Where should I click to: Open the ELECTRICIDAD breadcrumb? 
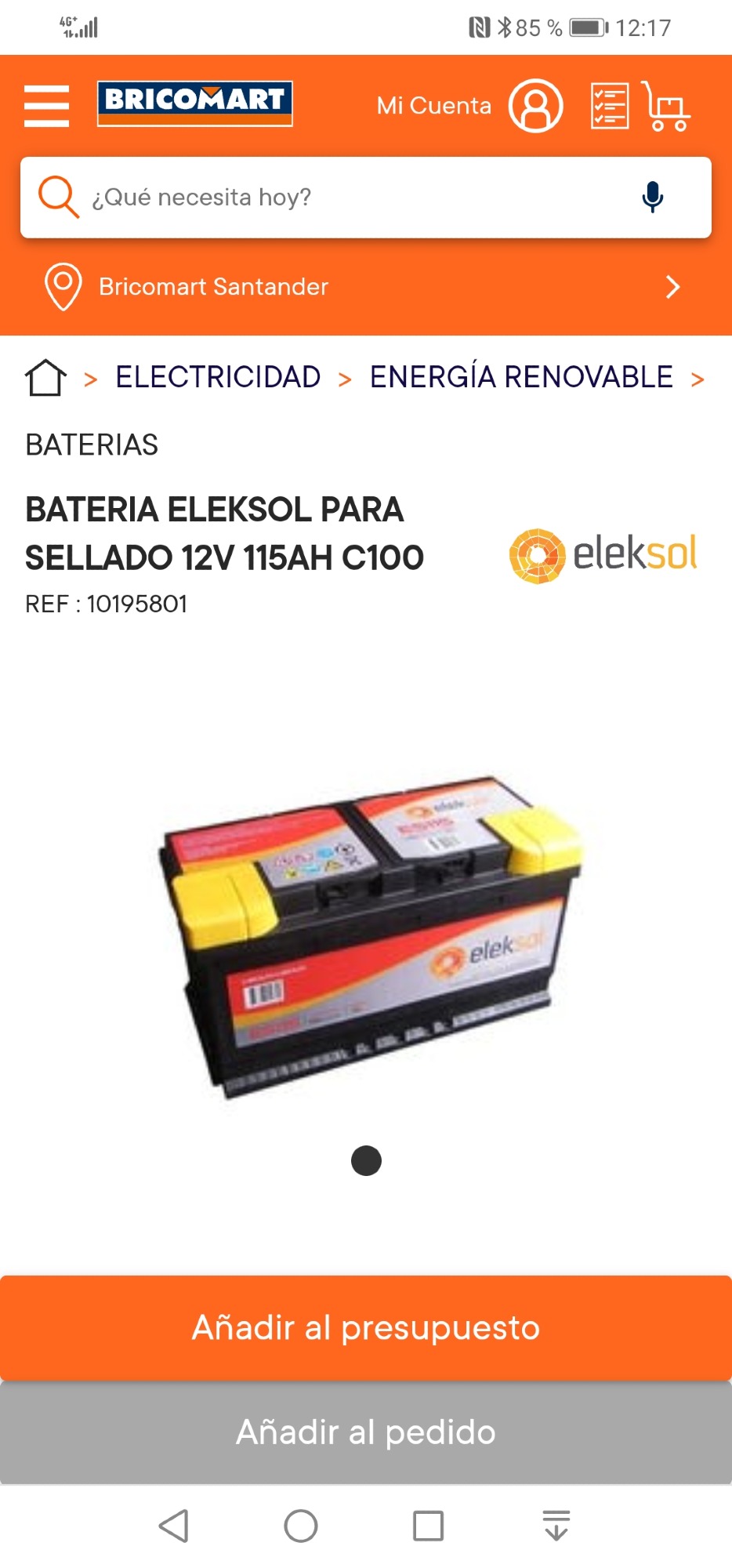tap(218, 377)
